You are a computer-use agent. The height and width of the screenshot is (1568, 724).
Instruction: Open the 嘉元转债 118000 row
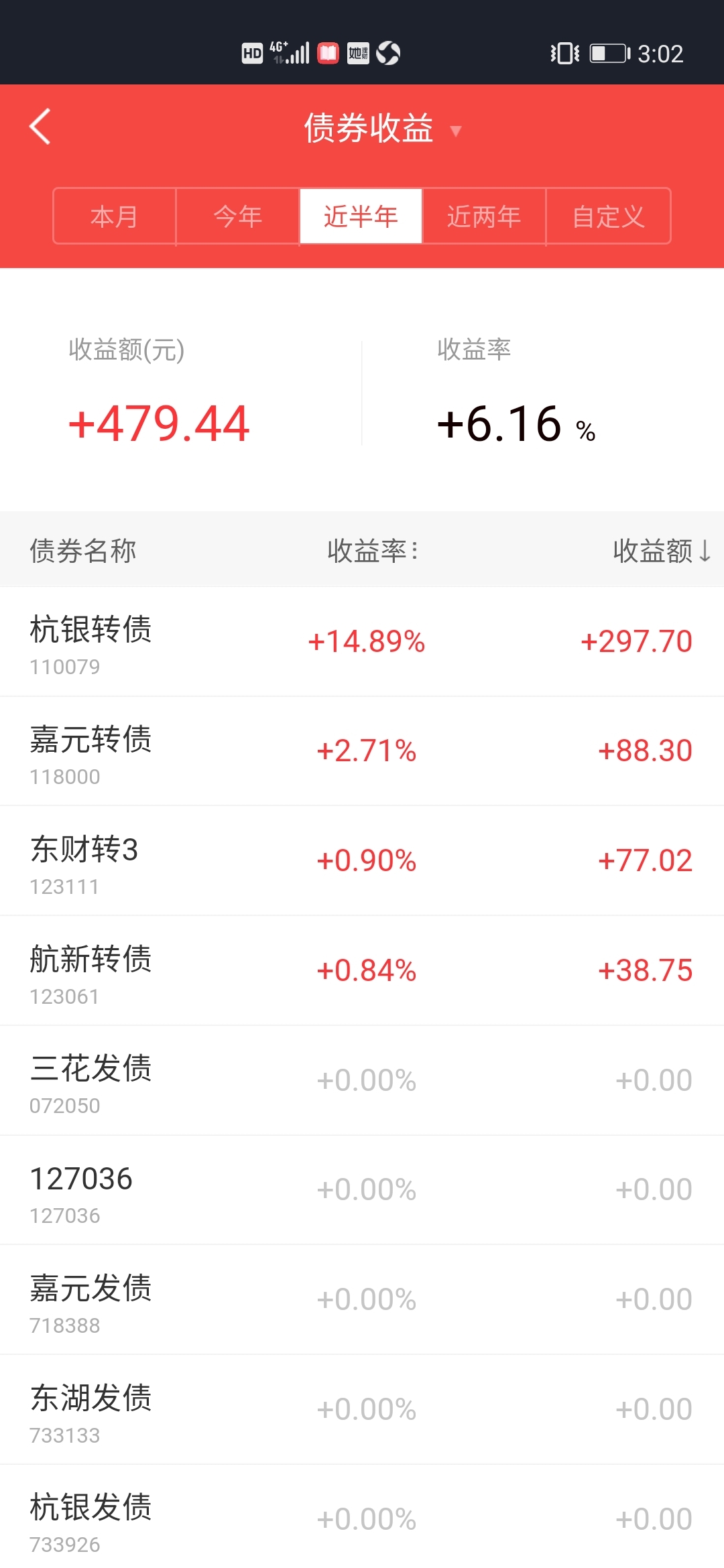tap(362, 752)
